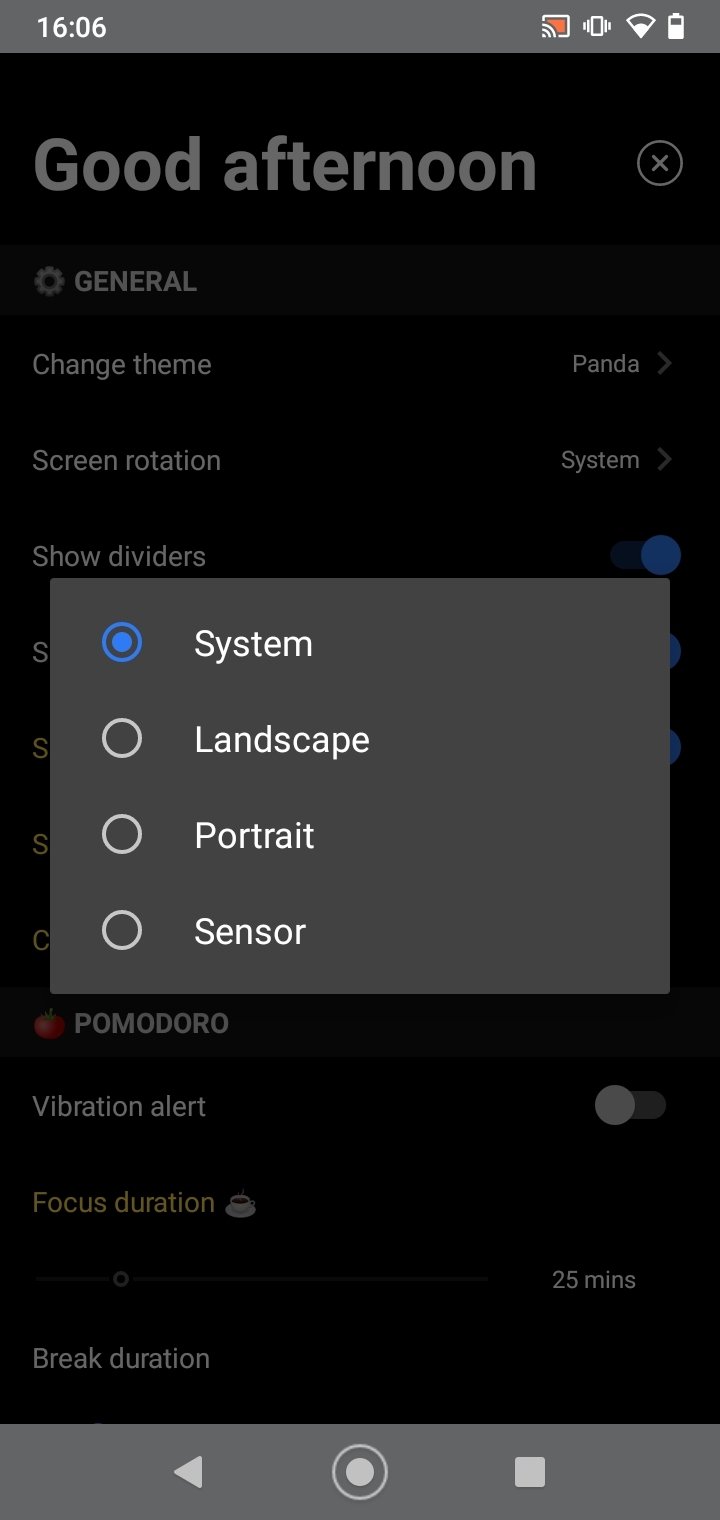The height and width of the screenshot is (1520, 720).
Task: Pick the Portrait rotation option
Action: (359, 835)
